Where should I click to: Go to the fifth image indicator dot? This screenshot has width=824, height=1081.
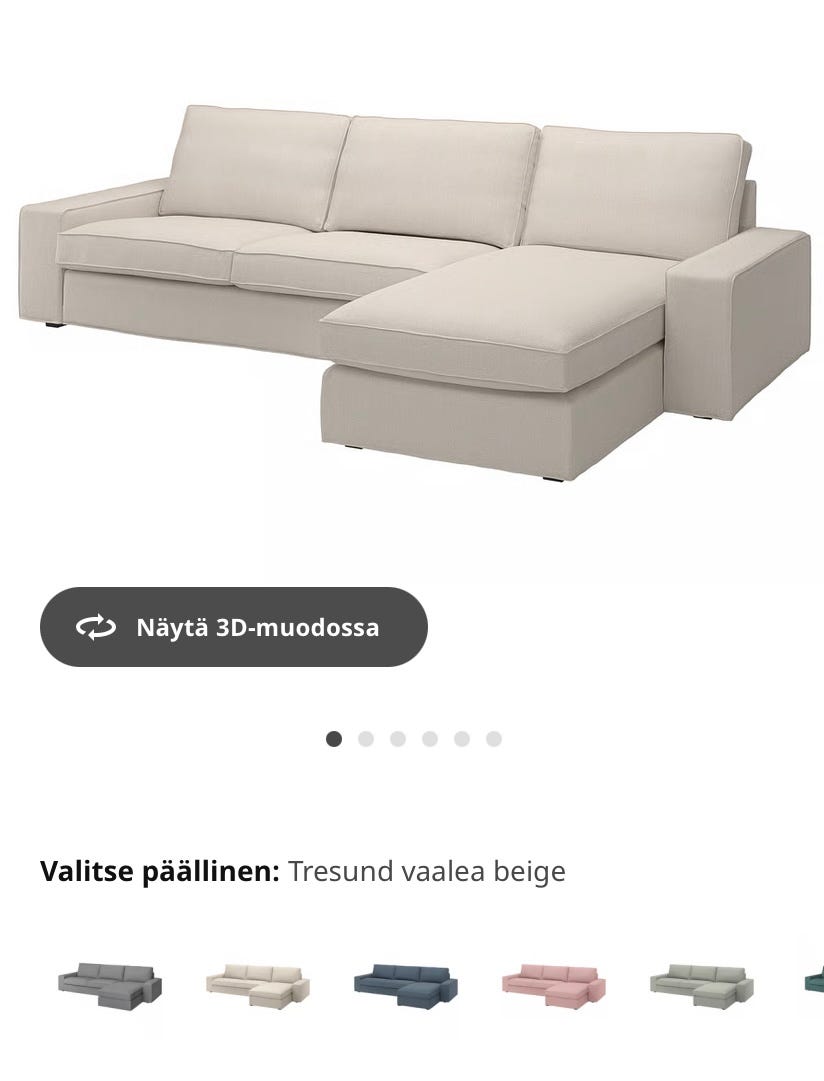(460, 737)
